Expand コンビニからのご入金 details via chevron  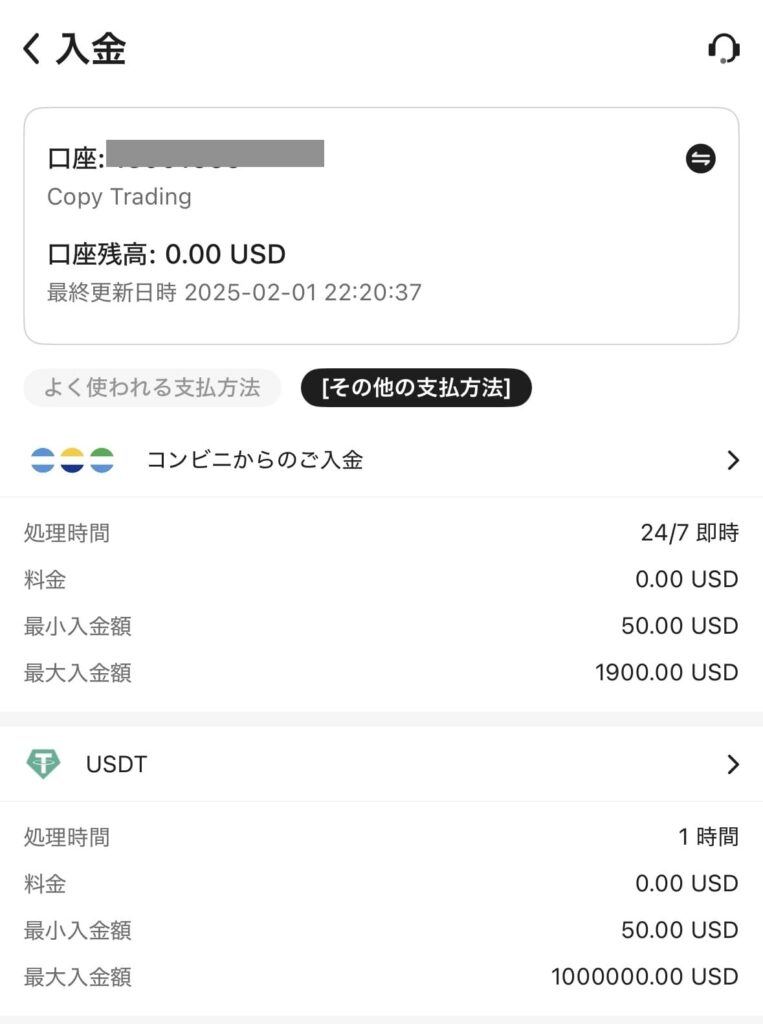point(731,460)
